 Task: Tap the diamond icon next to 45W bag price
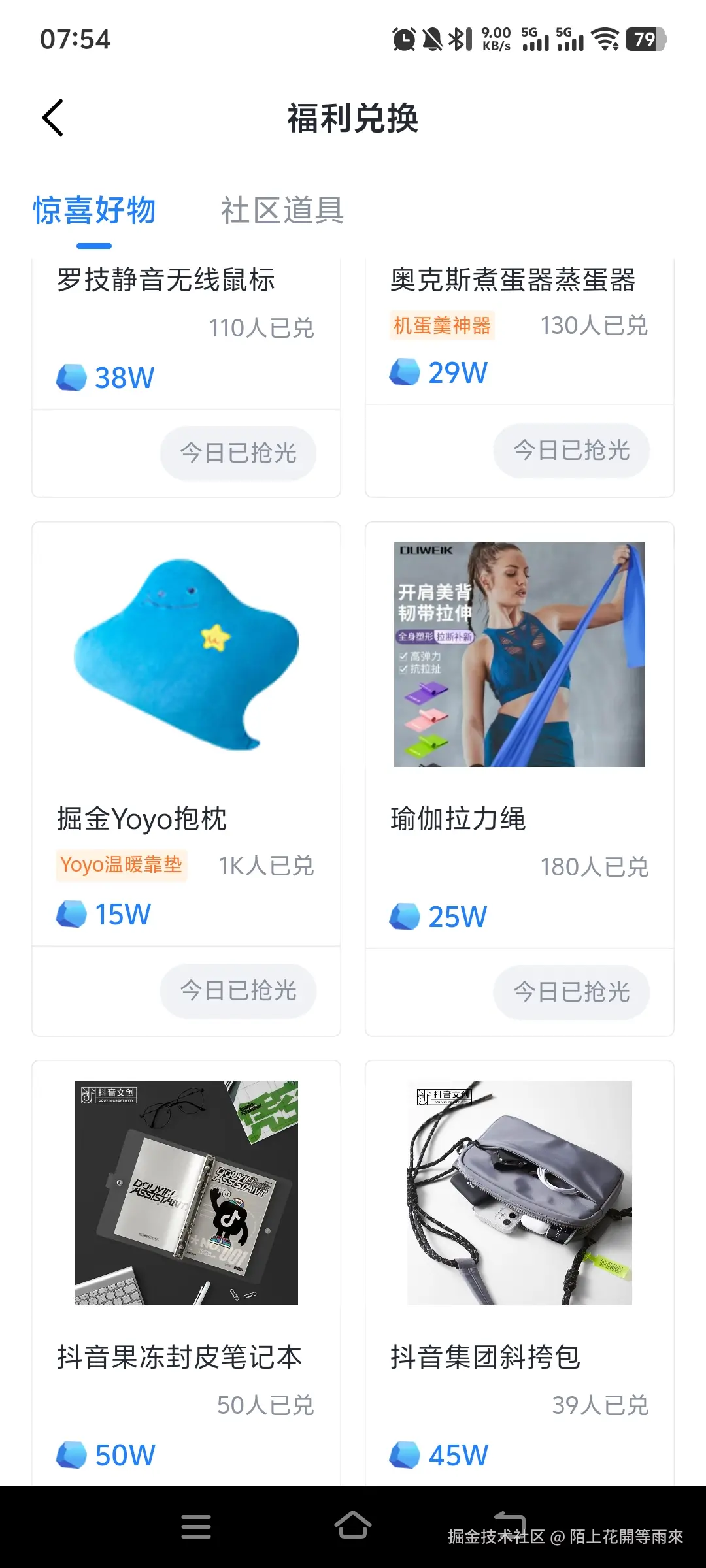click(x=405, y=1456)
